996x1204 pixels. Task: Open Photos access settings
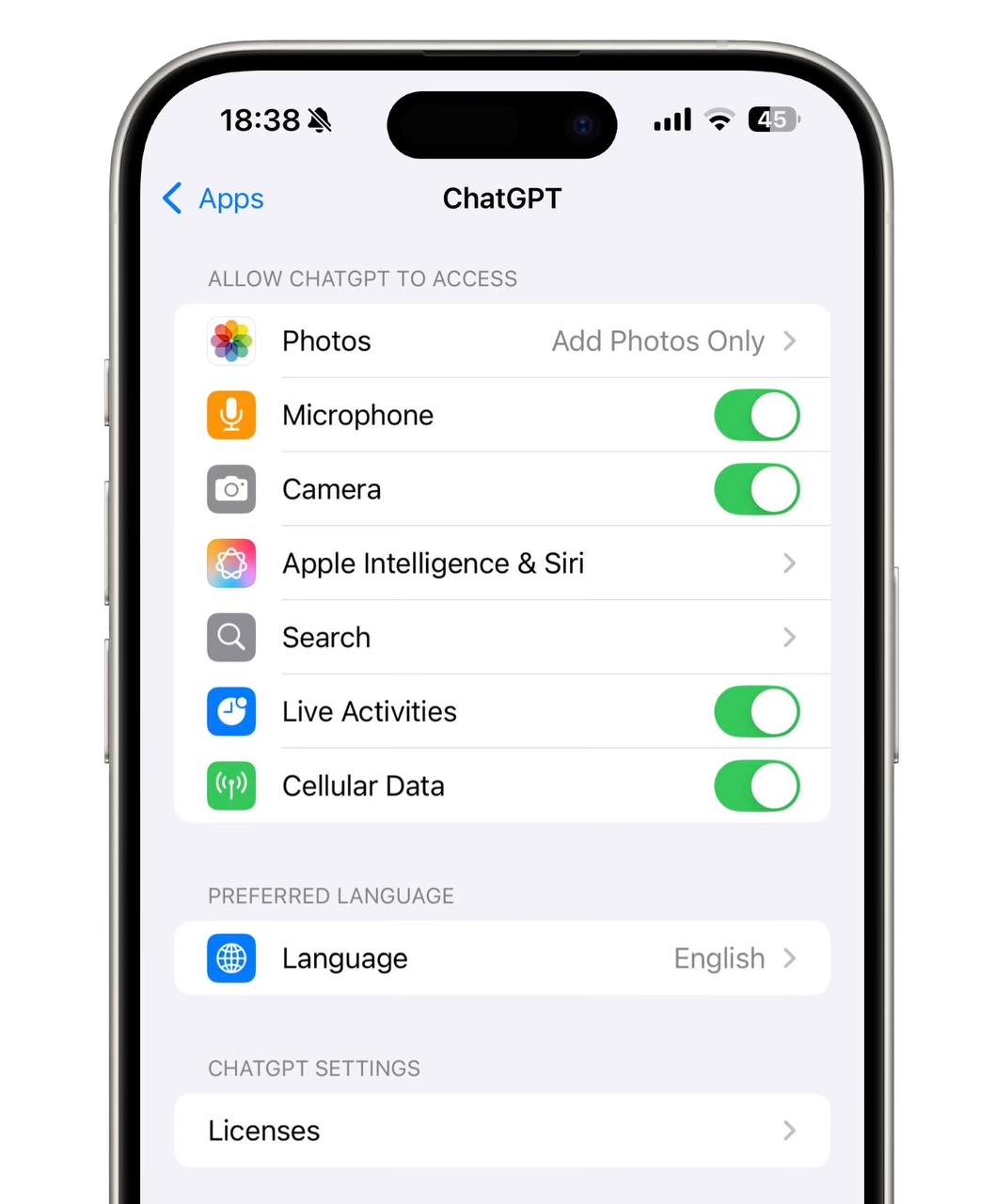501,341
